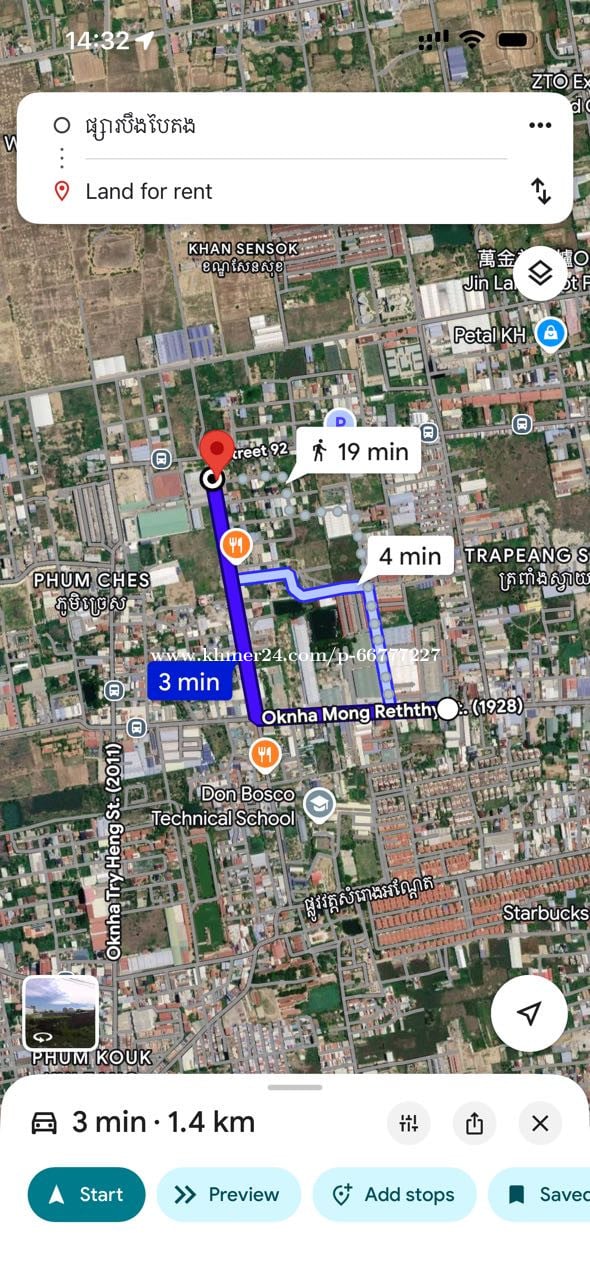Viewport: 590px width, 1280px height.
Task: Recenter map with the location arrow button
Action: 529,1013
